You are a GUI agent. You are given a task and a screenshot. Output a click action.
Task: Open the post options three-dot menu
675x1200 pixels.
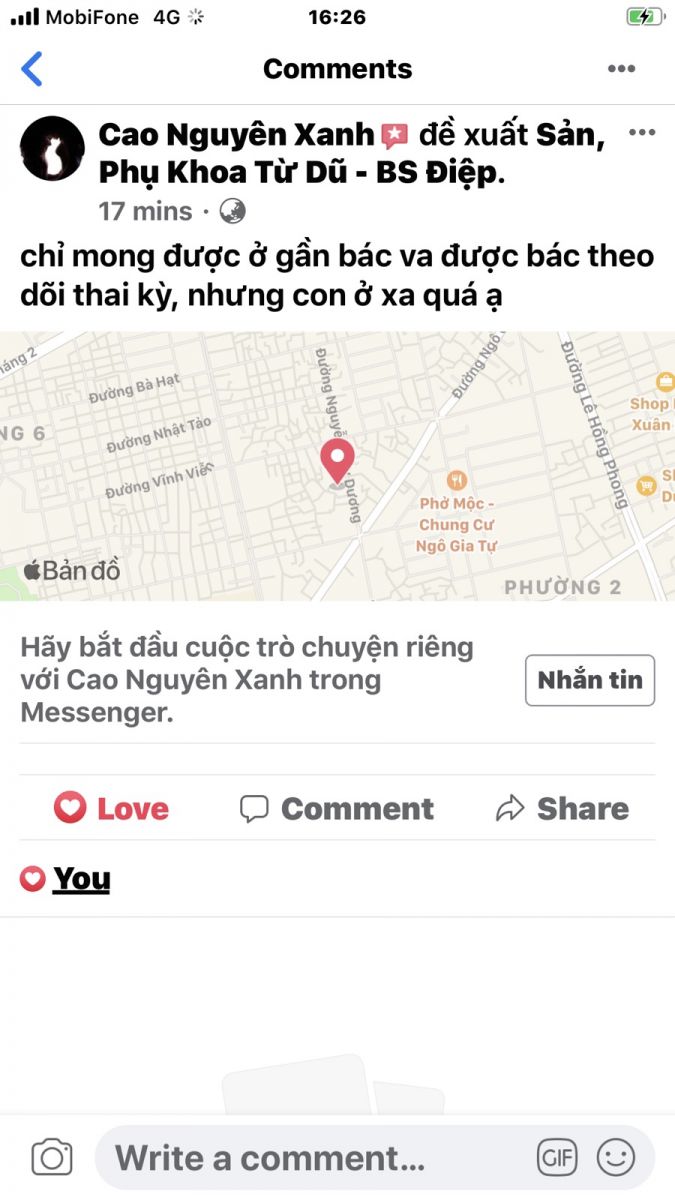point(641,133)
